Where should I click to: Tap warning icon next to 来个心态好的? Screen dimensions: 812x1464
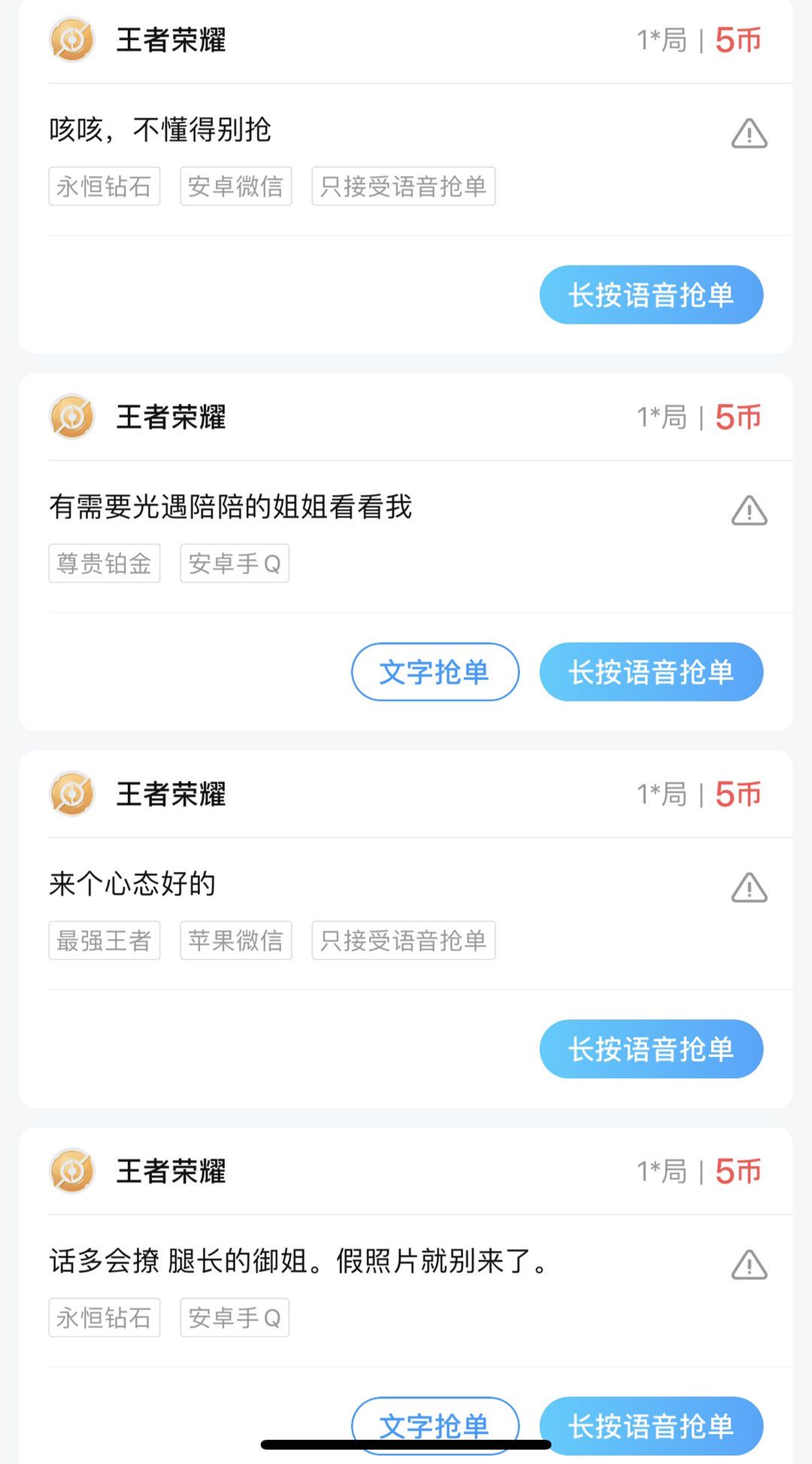pyautogui.click(x=749, y=888)
